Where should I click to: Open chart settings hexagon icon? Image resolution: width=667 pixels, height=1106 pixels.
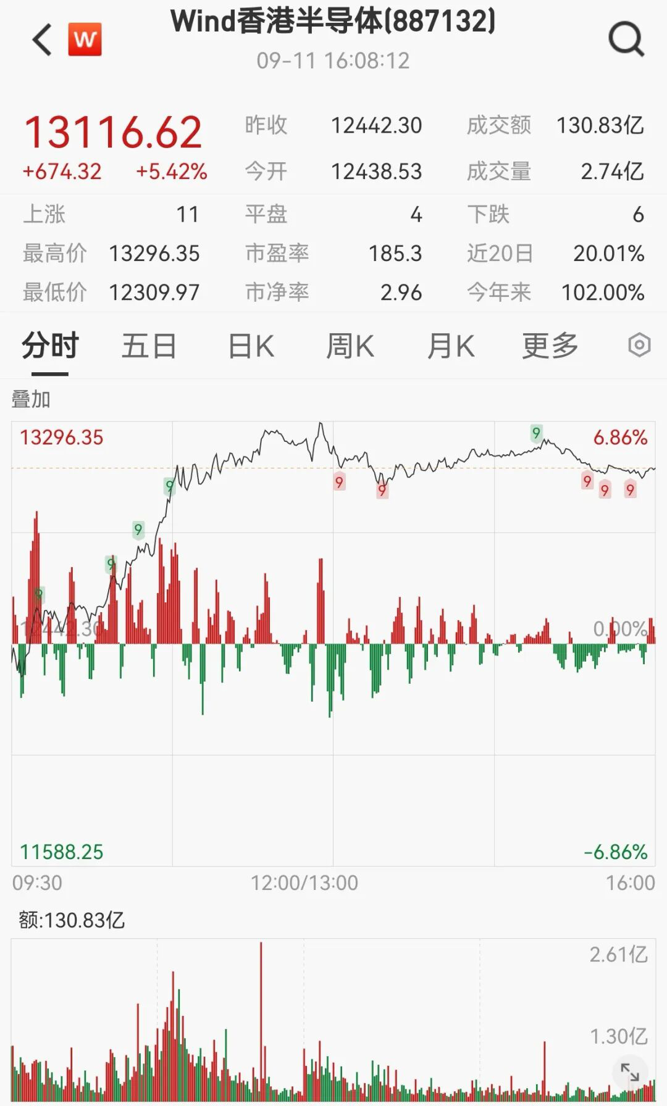[639, 345]
